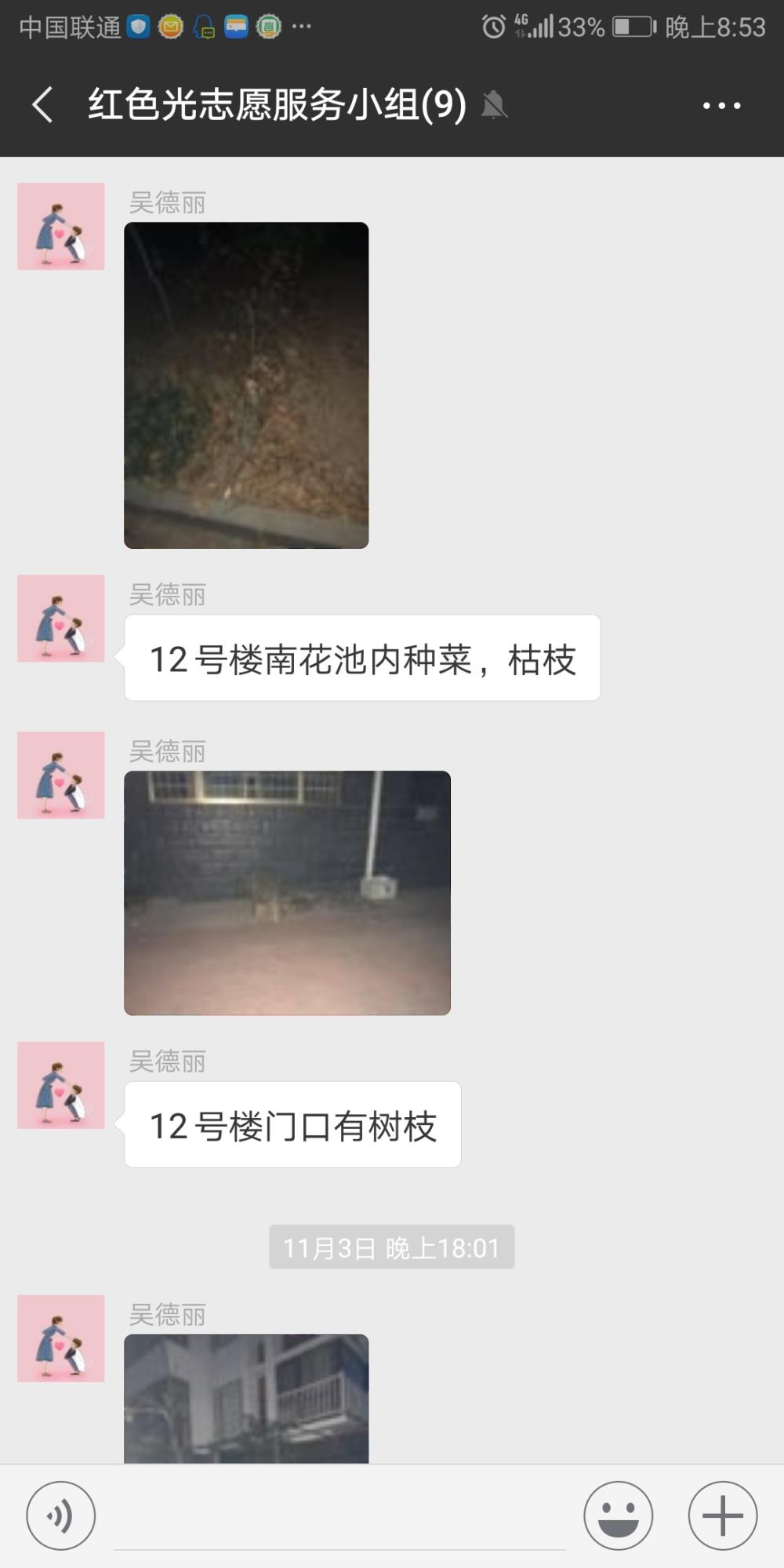Image resolution: width=784 pixels, height=1568 pixels.
Task: Tap the message text field
Action: (x=339, y=1518)
